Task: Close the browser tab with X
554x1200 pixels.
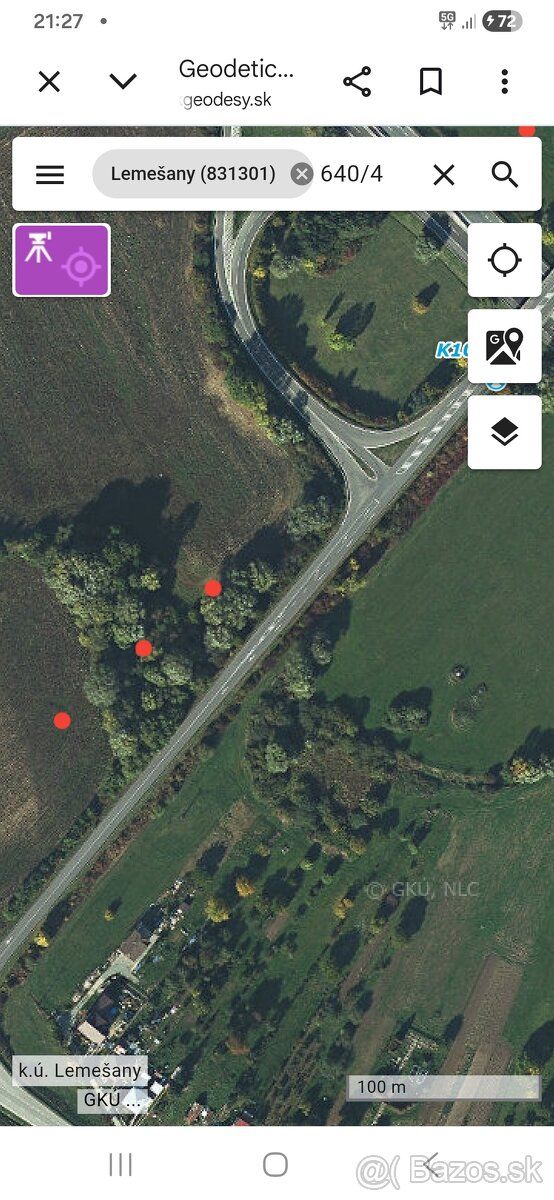Action: coord(49,82)
